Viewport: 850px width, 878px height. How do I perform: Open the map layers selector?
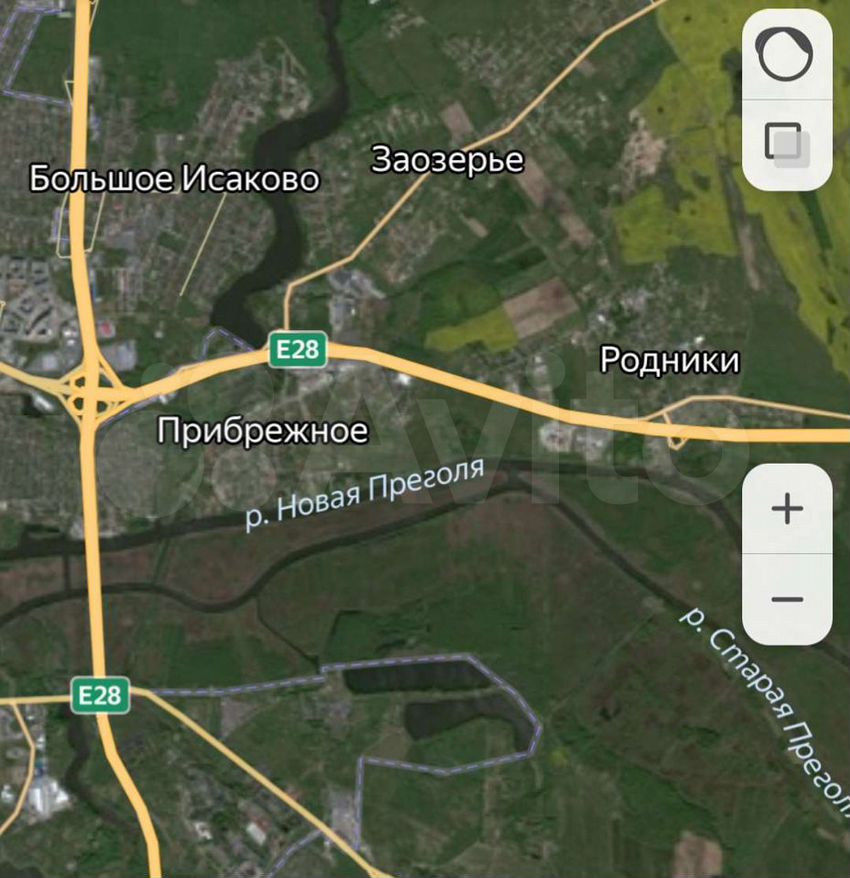pos(786,144)
